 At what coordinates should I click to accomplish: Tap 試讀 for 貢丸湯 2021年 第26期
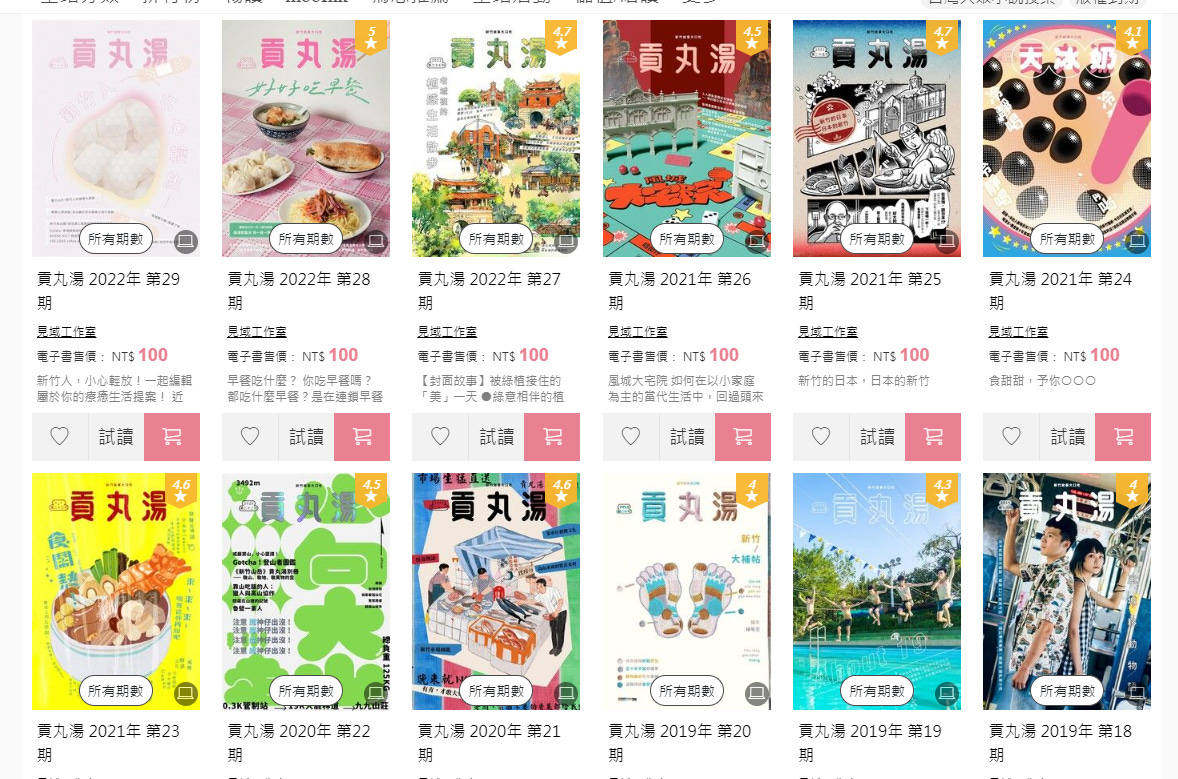click(x=687, y=437)
